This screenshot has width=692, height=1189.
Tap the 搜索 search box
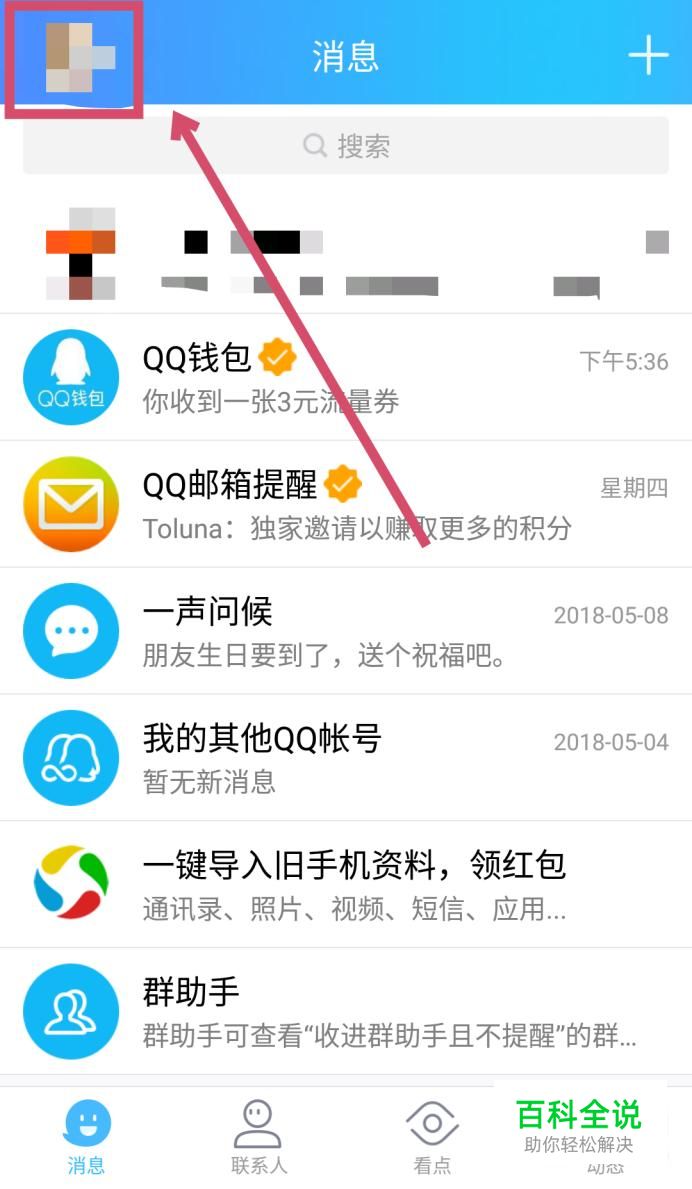[346, 146]
